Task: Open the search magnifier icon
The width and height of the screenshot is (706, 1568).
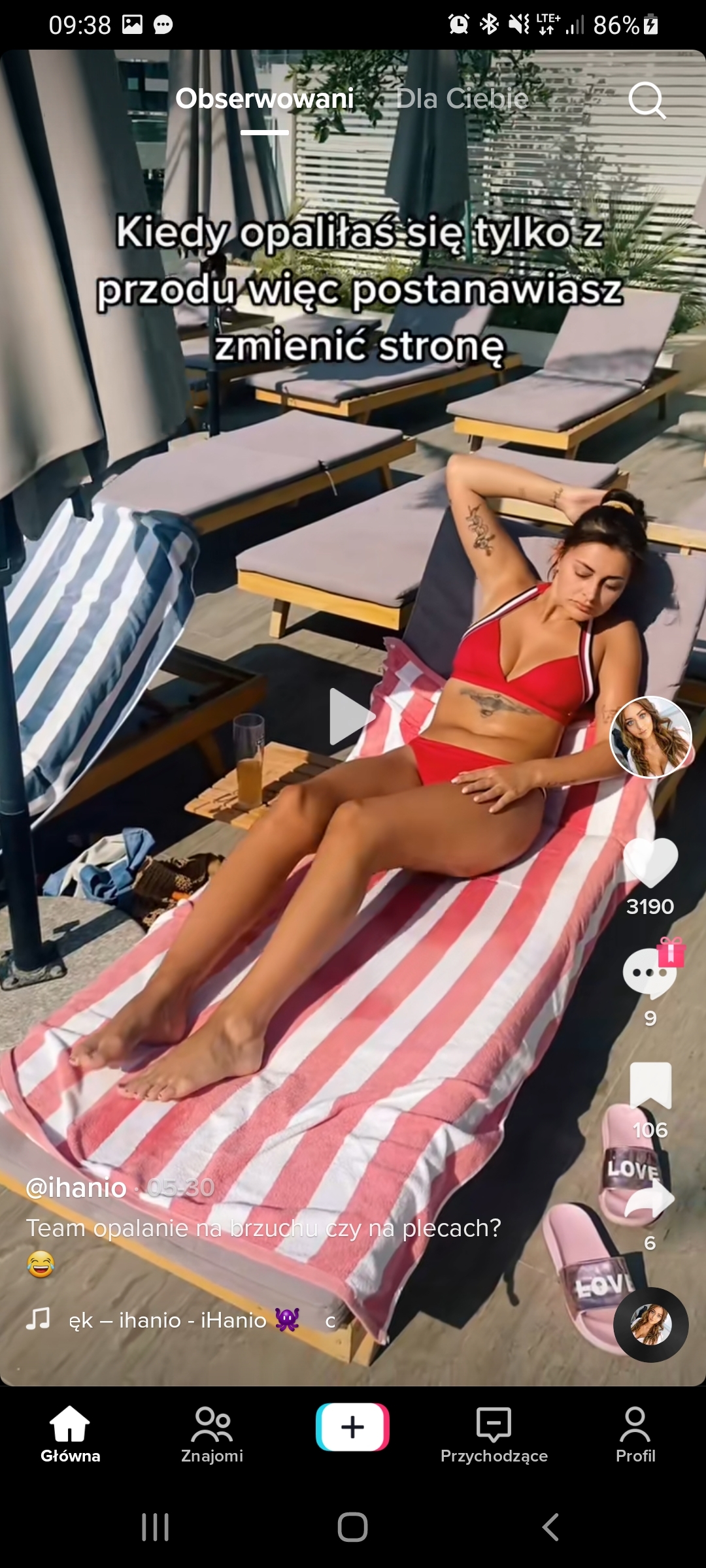Action: tap(647, 100)
